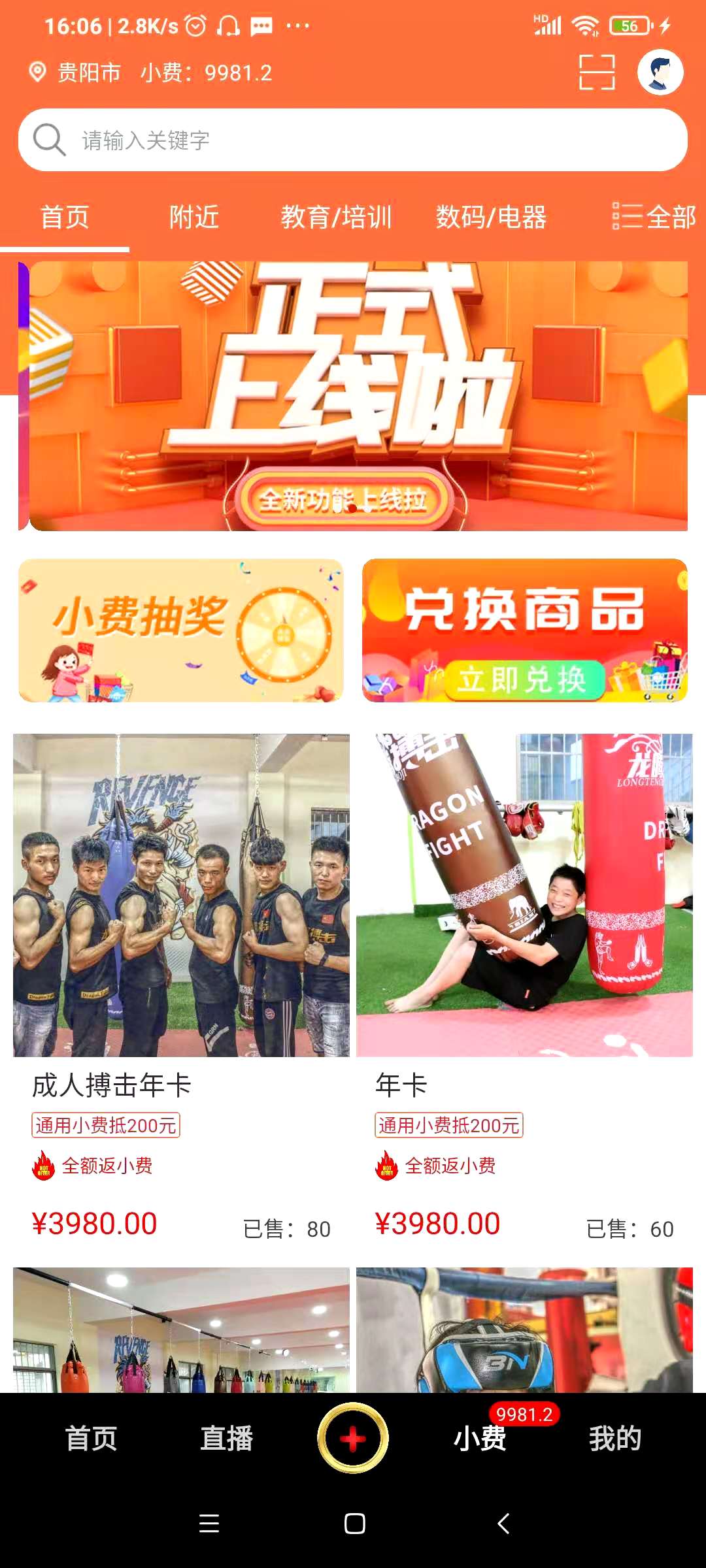Open the 正式上线啦 banner
This screenshot has height=1568, width=706.
(357, 396)
